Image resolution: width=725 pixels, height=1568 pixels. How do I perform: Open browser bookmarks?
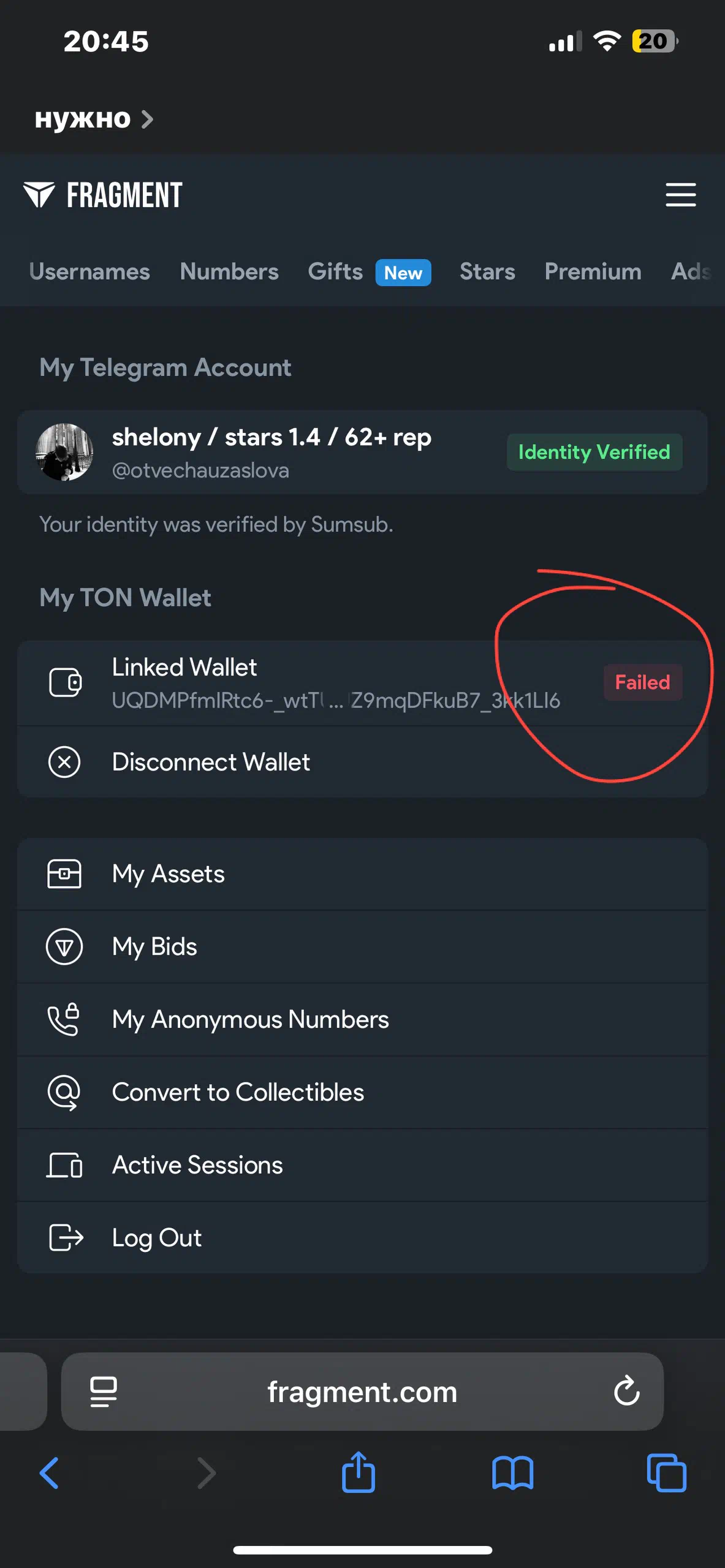(512, 1473)
